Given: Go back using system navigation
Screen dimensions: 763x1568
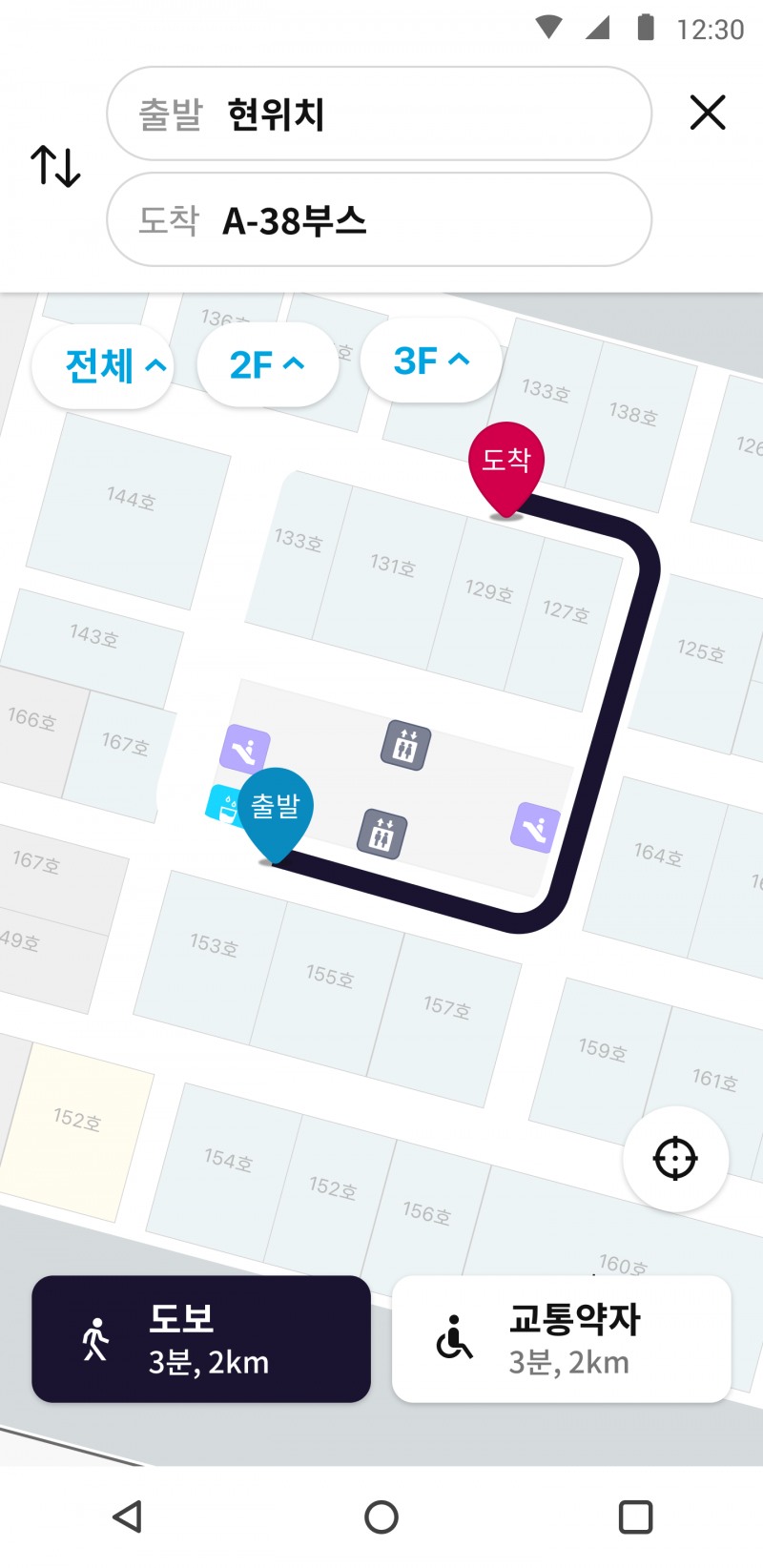Looking at the screenshot, I should point(128,1516).
